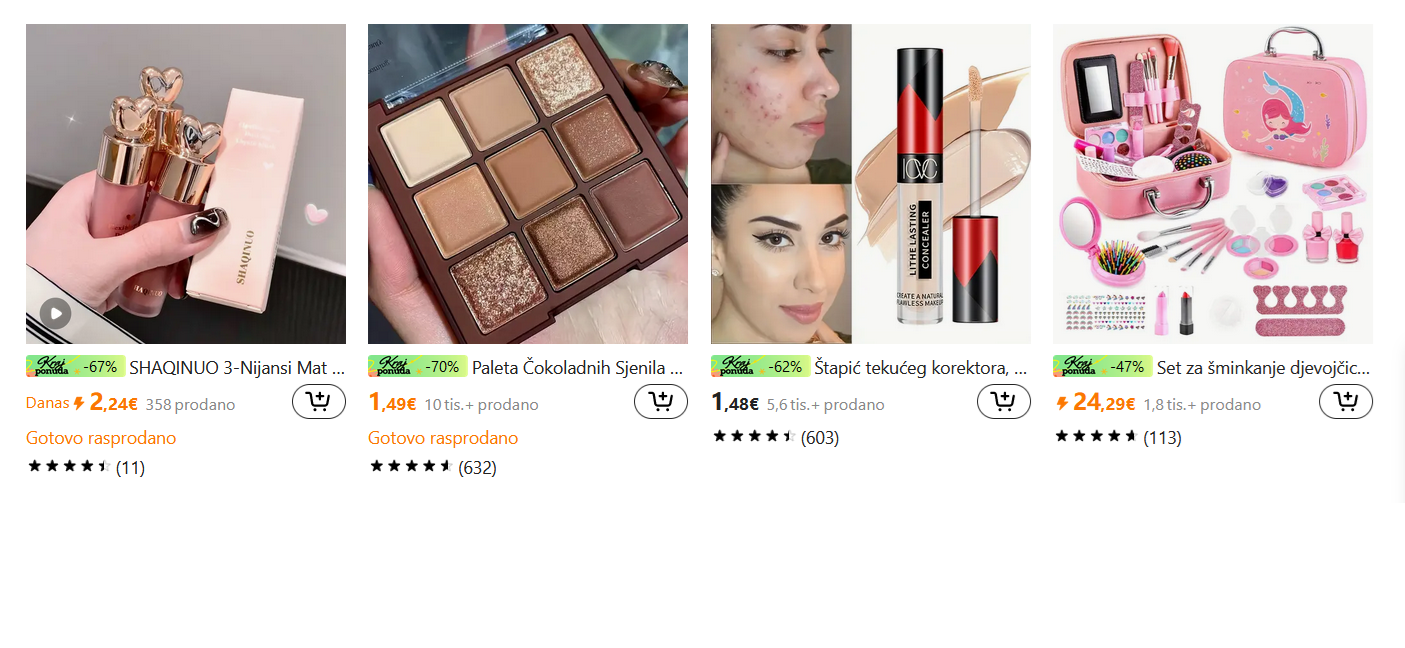Image resolution: width=1405 pixels, height=648 pixels.
Task: Open the Paleta Čokoladnih Sjenila title link
Action: (x=579, y=367)
